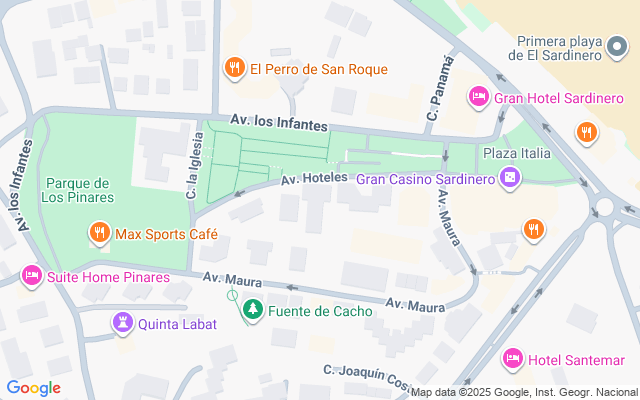Open the unlabeled restaurant pin below Plaza Italia
Screen dimensions: 640x400
tap(533, 230)
